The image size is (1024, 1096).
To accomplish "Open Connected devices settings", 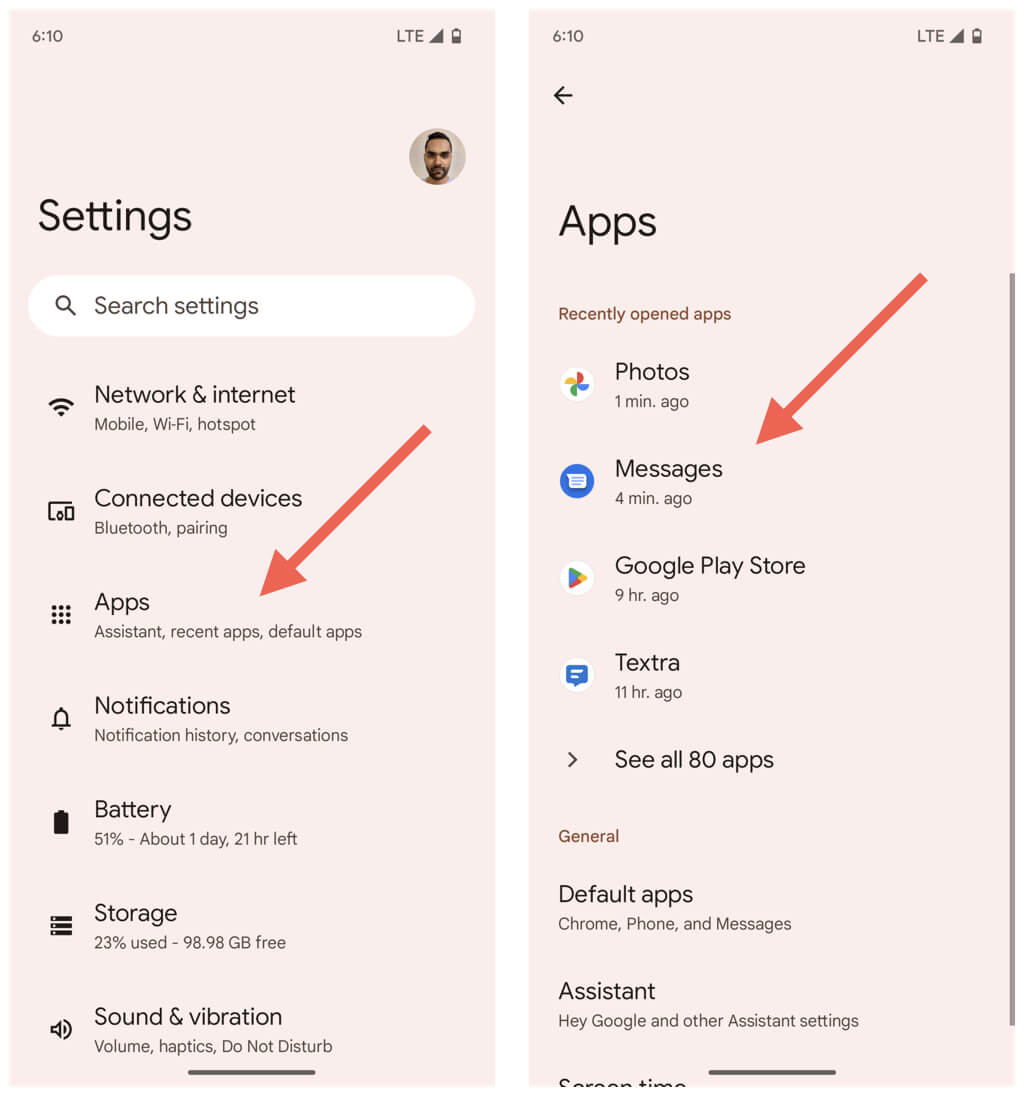I will (x=198, y=511).
